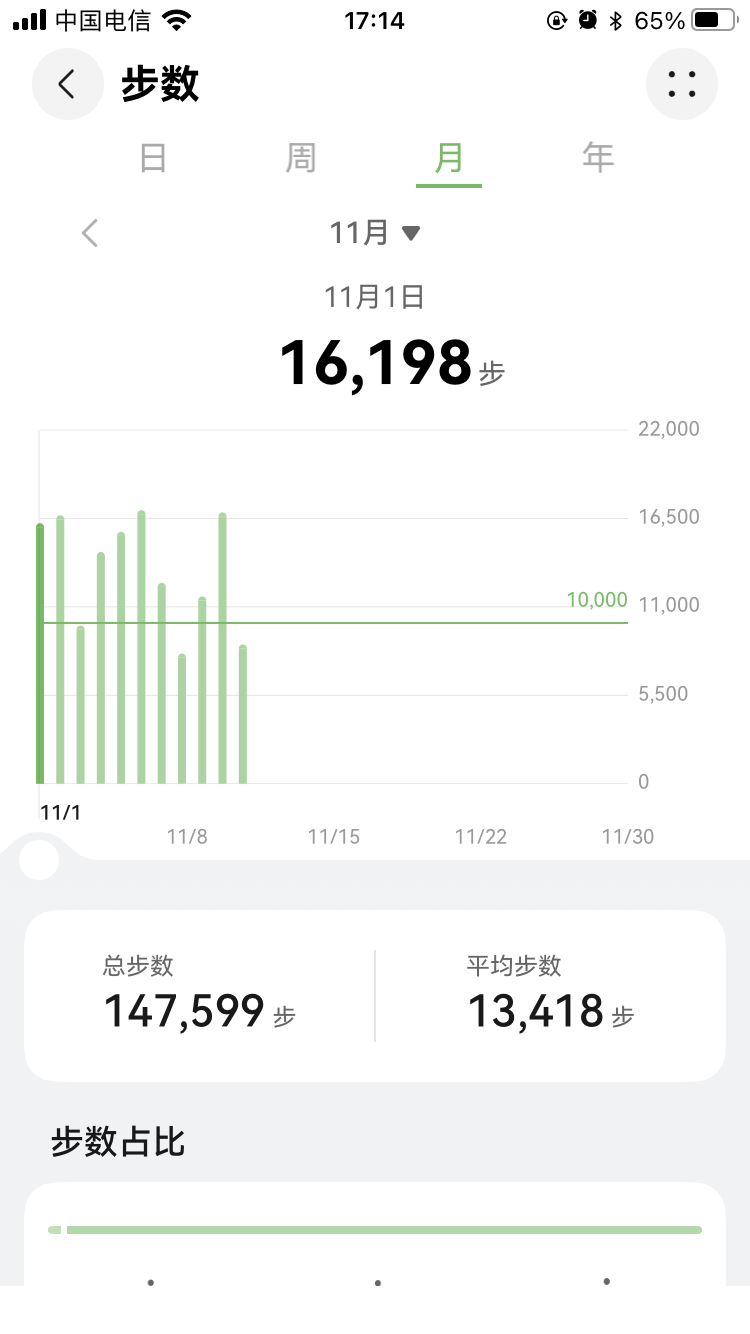This screenshot has height=1334, width=750.
Task: Go back from the 步数 page
Action: click(x=68, y=84)
